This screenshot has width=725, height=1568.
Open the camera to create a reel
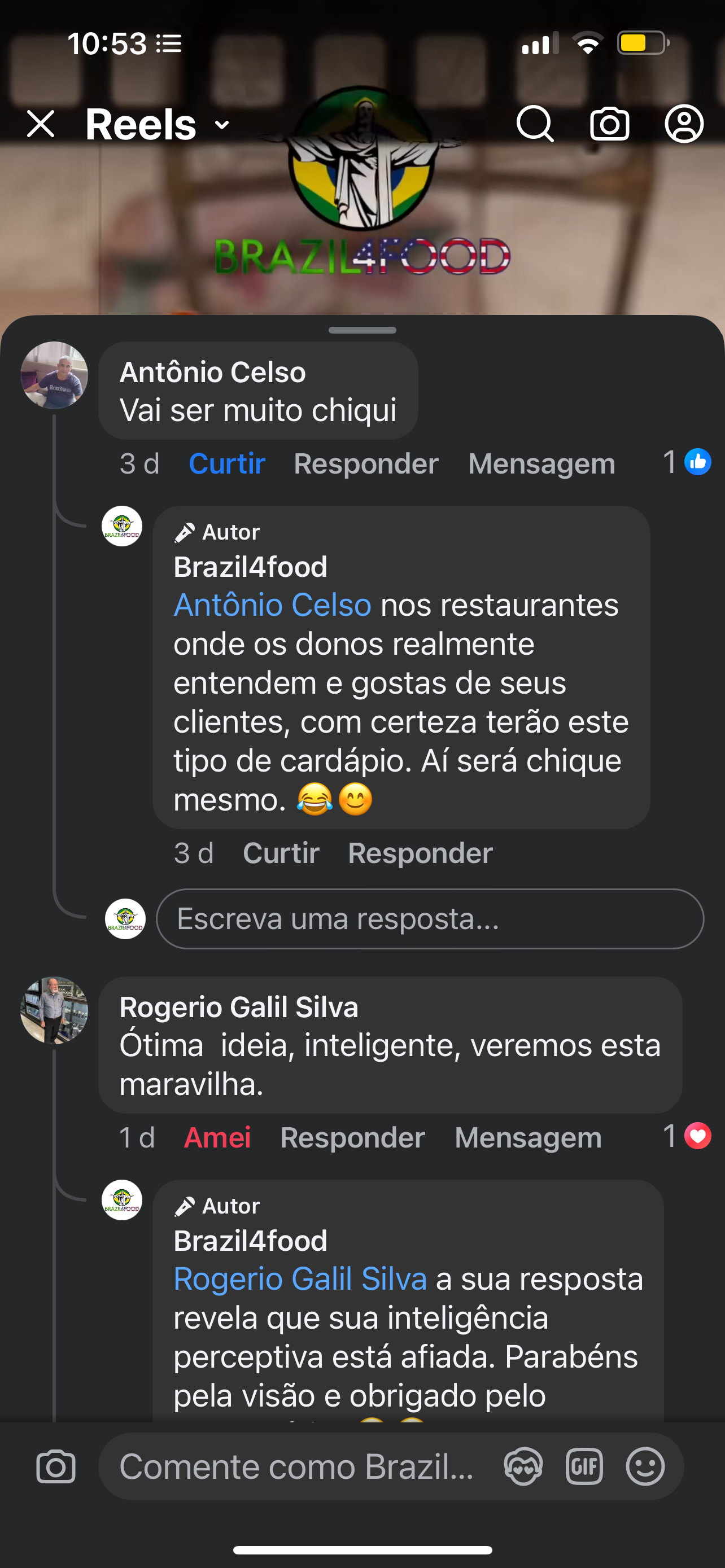point(609,124)
